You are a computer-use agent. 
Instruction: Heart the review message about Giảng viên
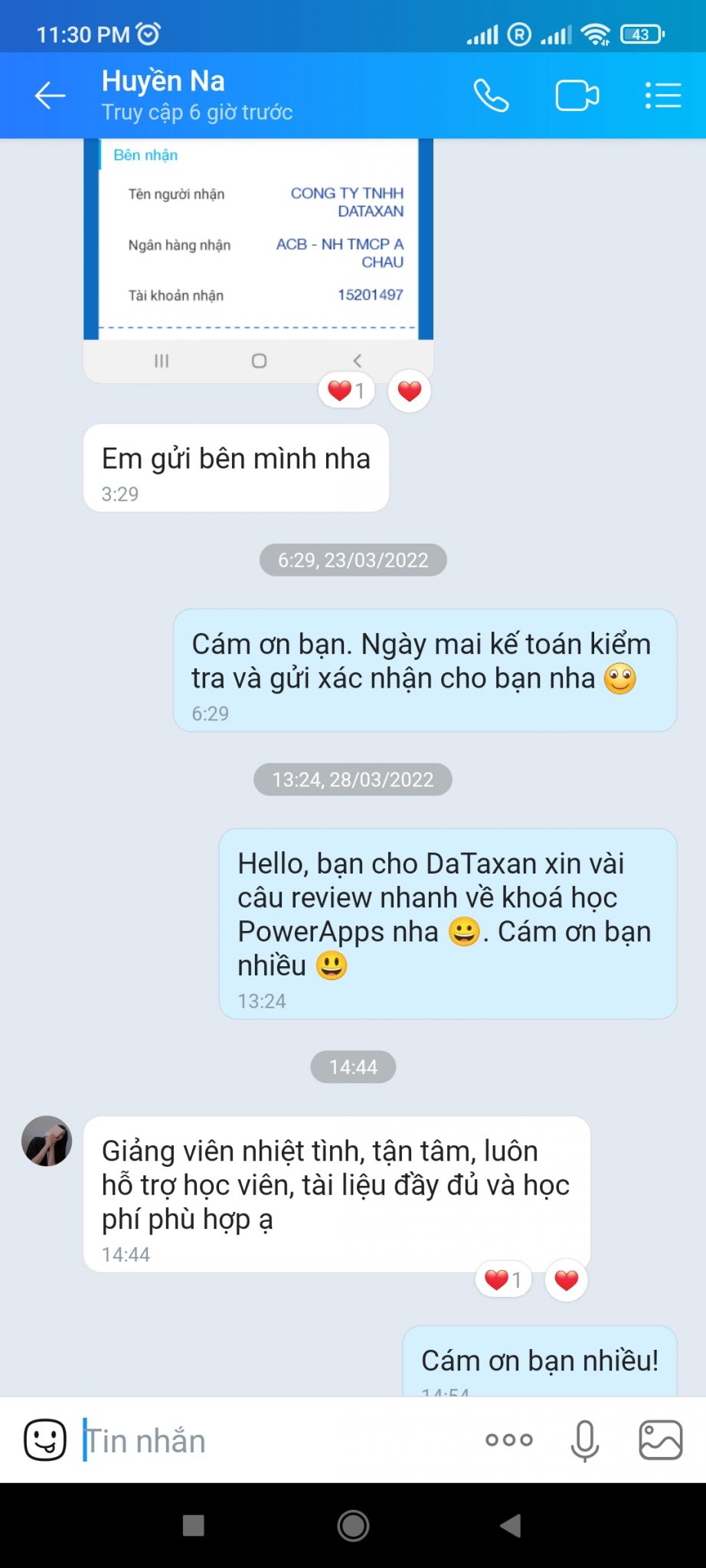point(567,1279)
